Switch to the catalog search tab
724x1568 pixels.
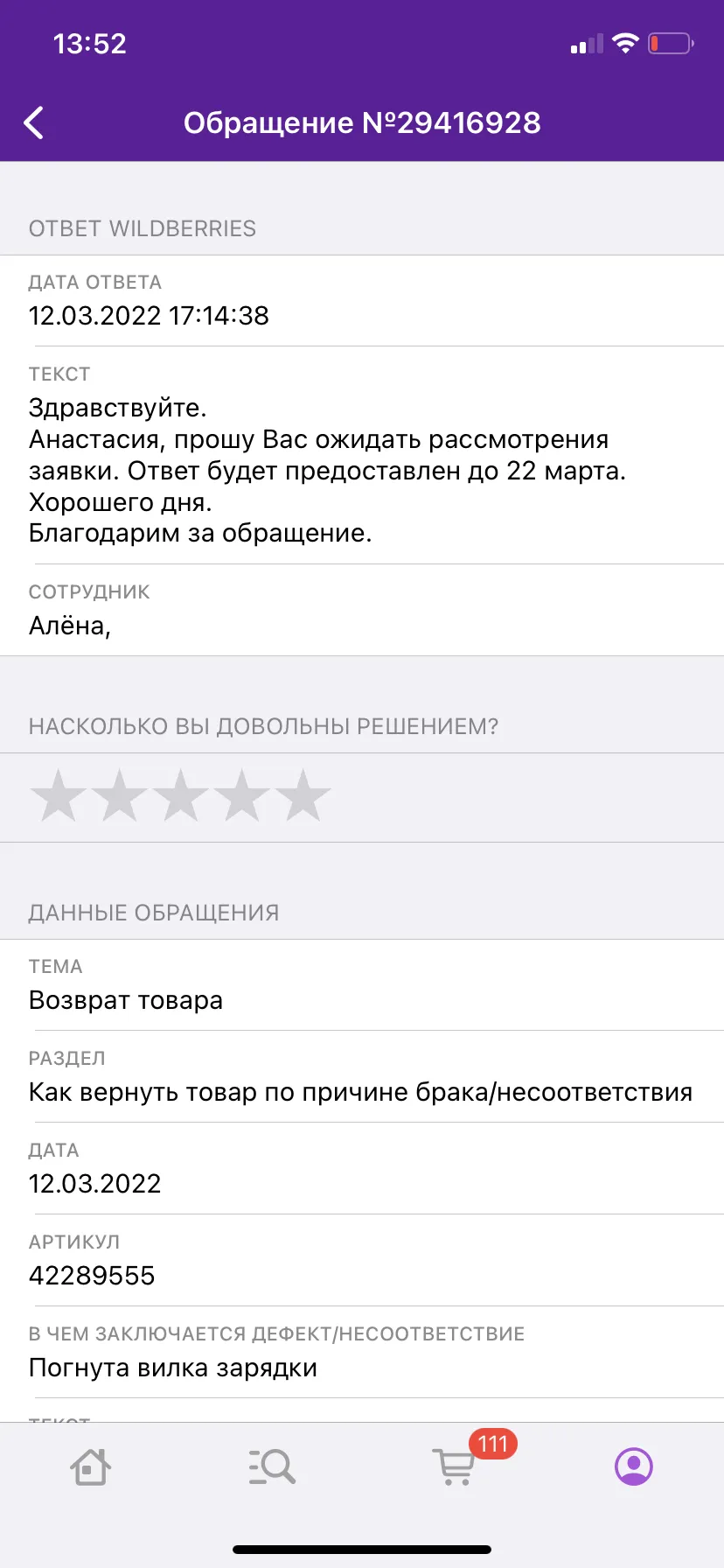click(272, 1466)
